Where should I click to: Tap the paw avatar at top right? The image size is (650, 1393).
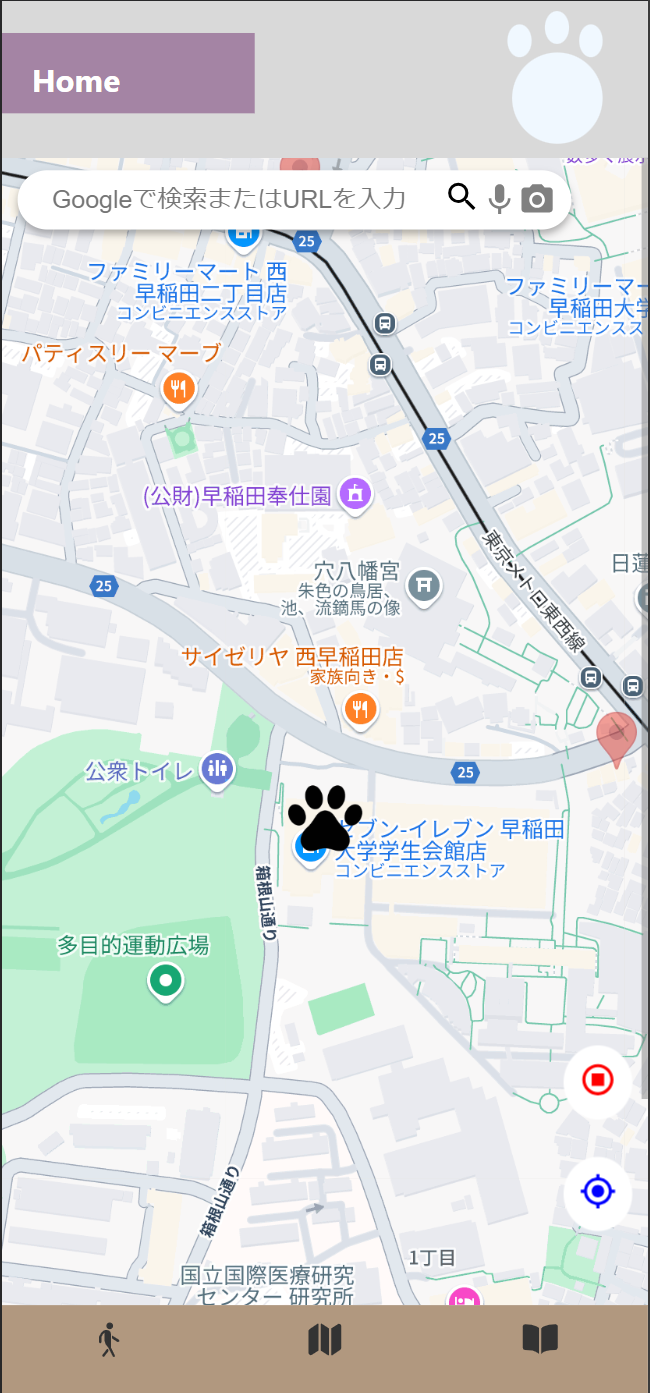pyautogui.click(x=556, y=80)
